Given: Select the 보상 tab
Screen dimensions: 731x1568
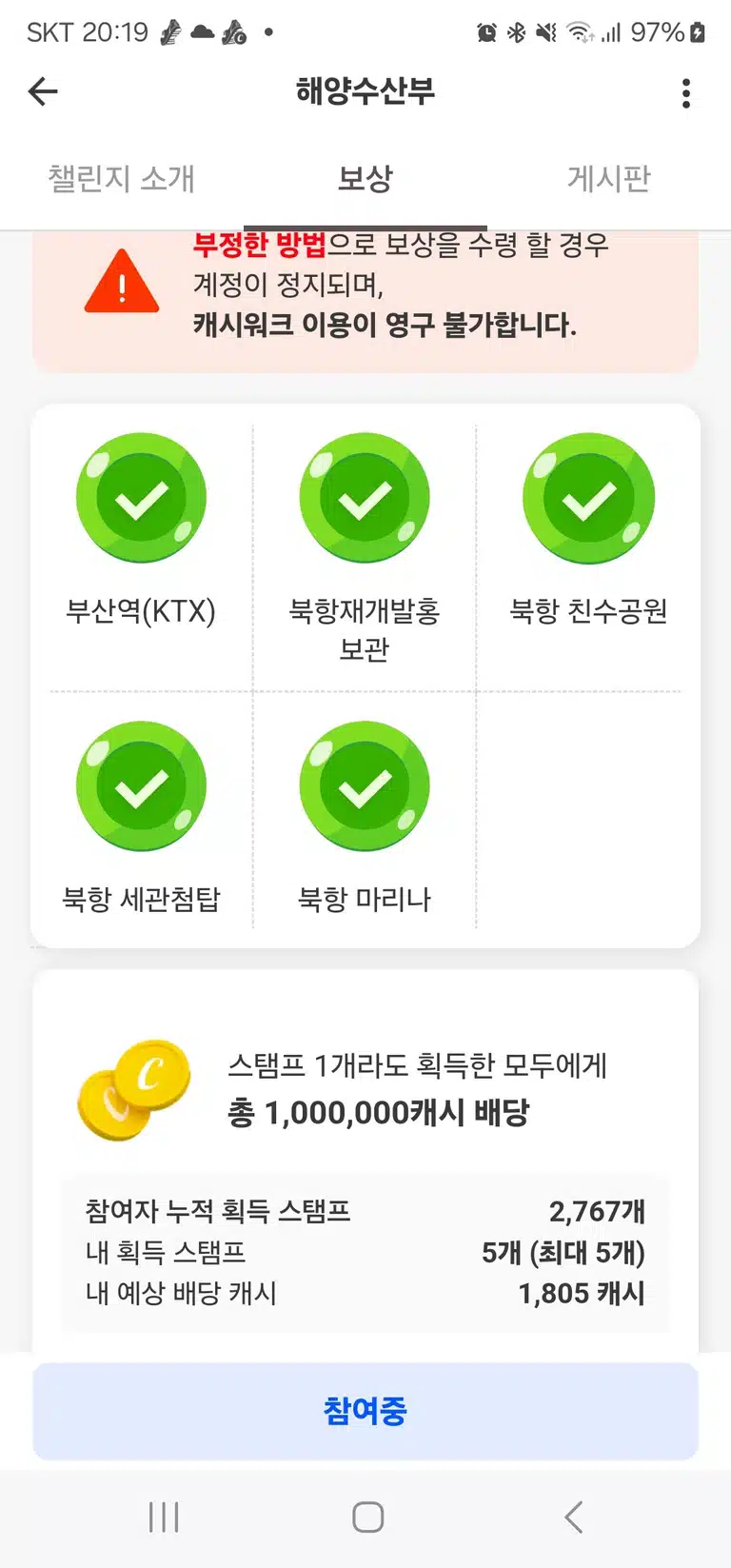Looking at the screenshot, I should 365,178.
